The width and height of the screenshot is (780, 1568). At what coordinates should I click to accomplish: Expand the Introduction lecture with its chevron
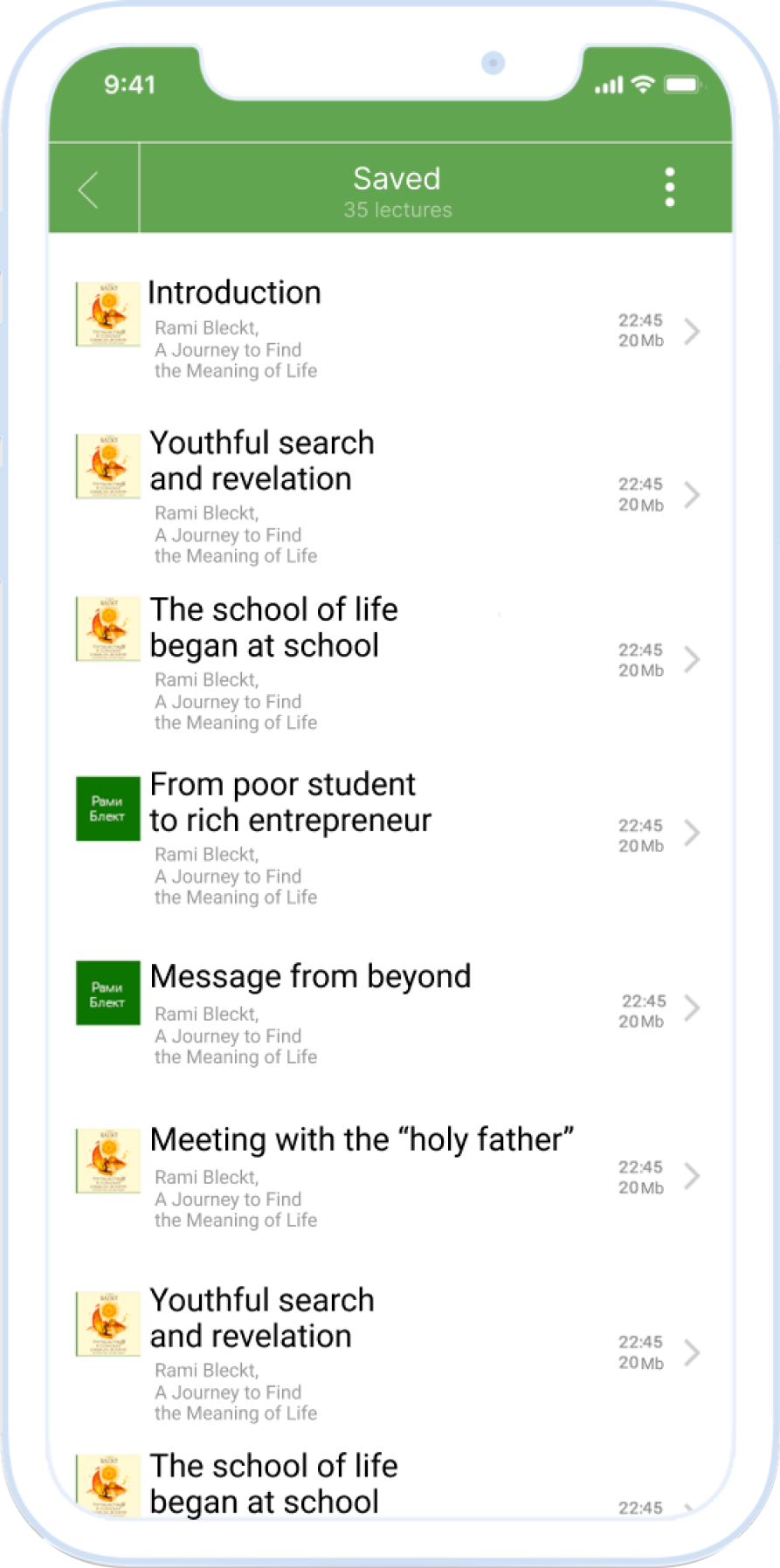(x=691, y=332)
